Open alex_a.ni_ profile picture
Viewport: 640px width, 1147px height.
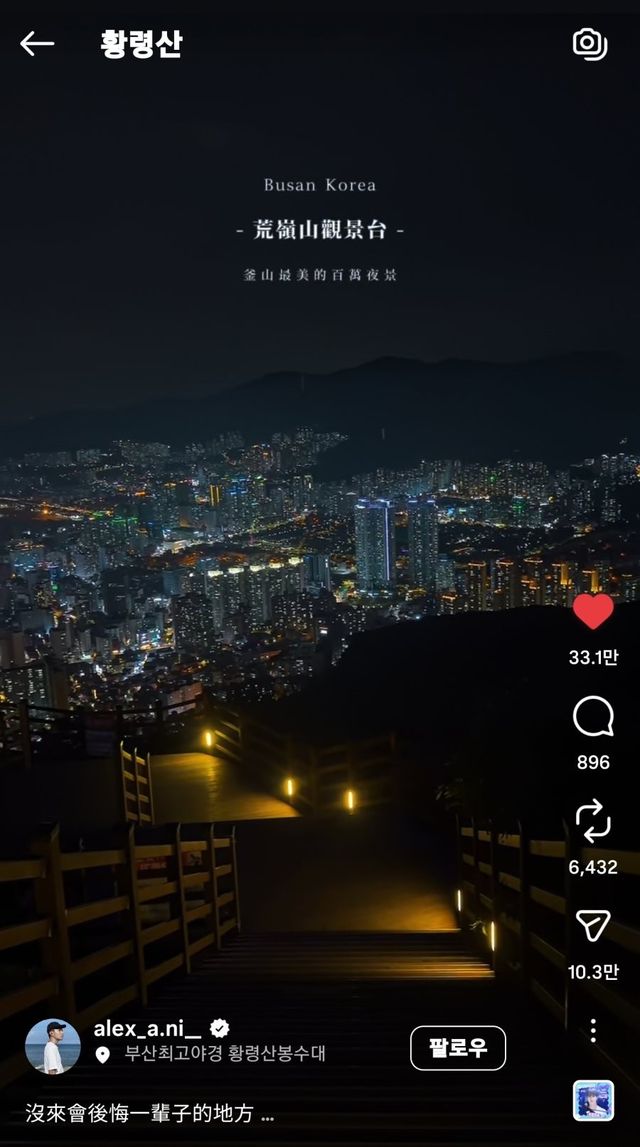pos(53,1047)
